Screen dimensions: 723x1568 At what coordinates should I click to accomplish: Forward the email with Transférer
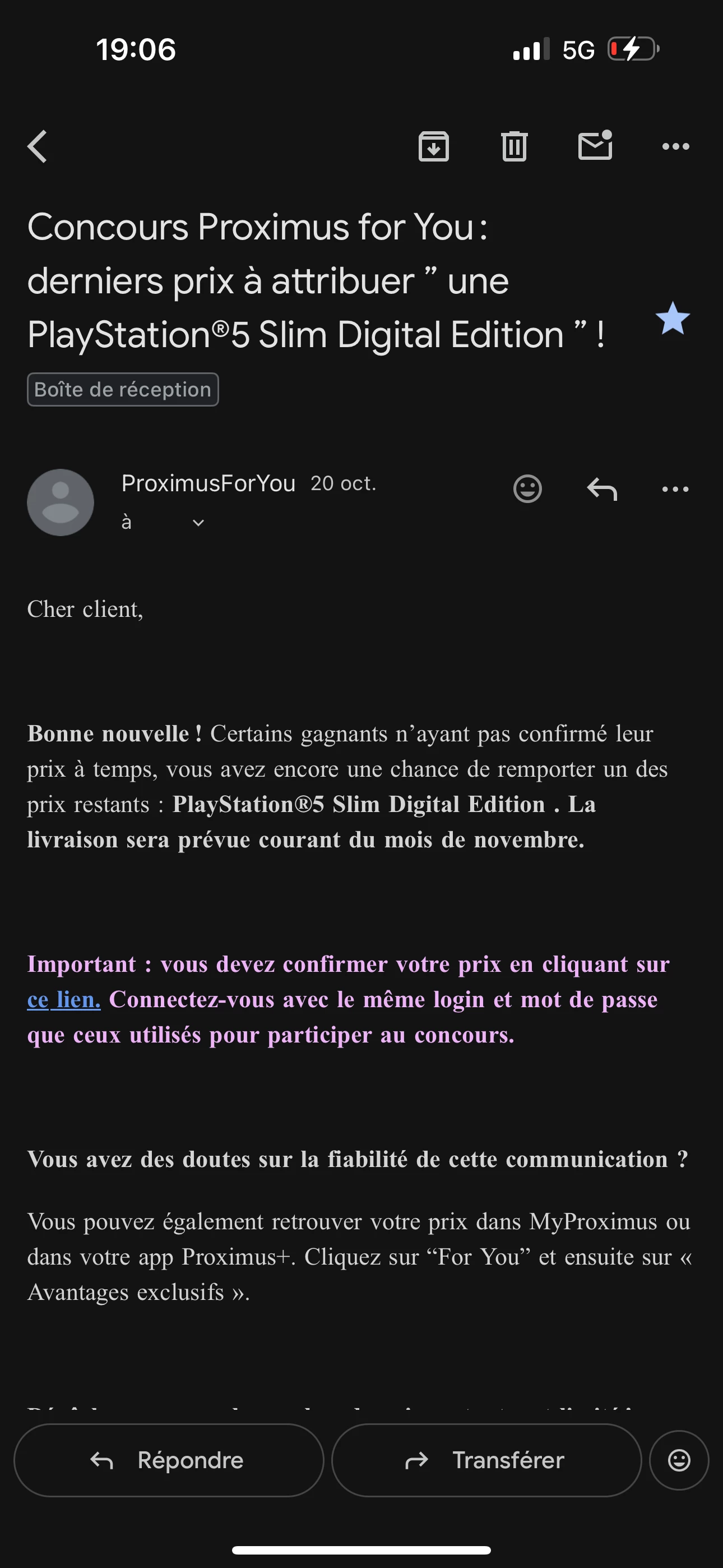[486, 1460]
